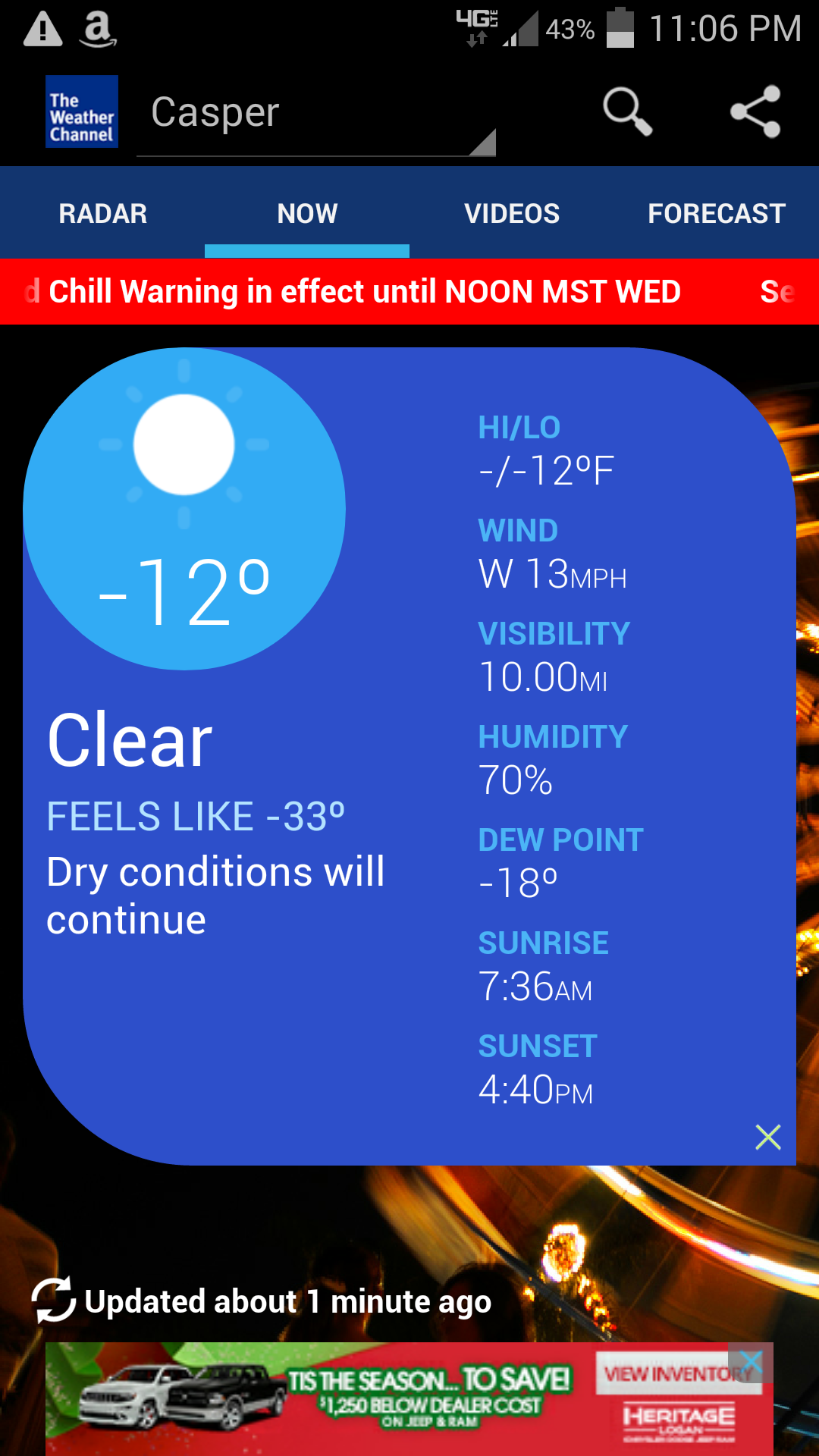Open the Chill Warning alert banner

[x=409, y=292]
